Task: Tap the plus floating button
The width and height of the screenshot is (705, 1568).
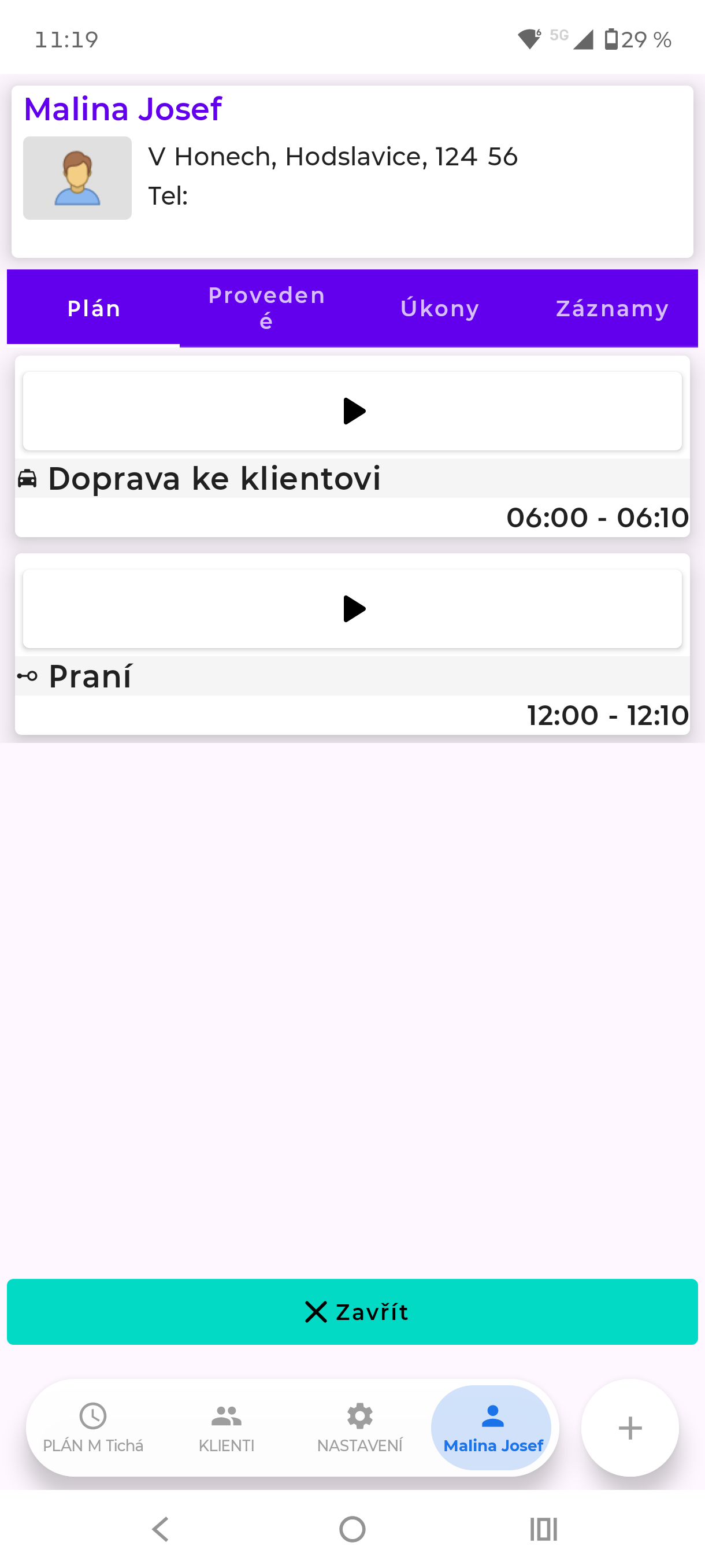Action: (x=629, y=1428)
